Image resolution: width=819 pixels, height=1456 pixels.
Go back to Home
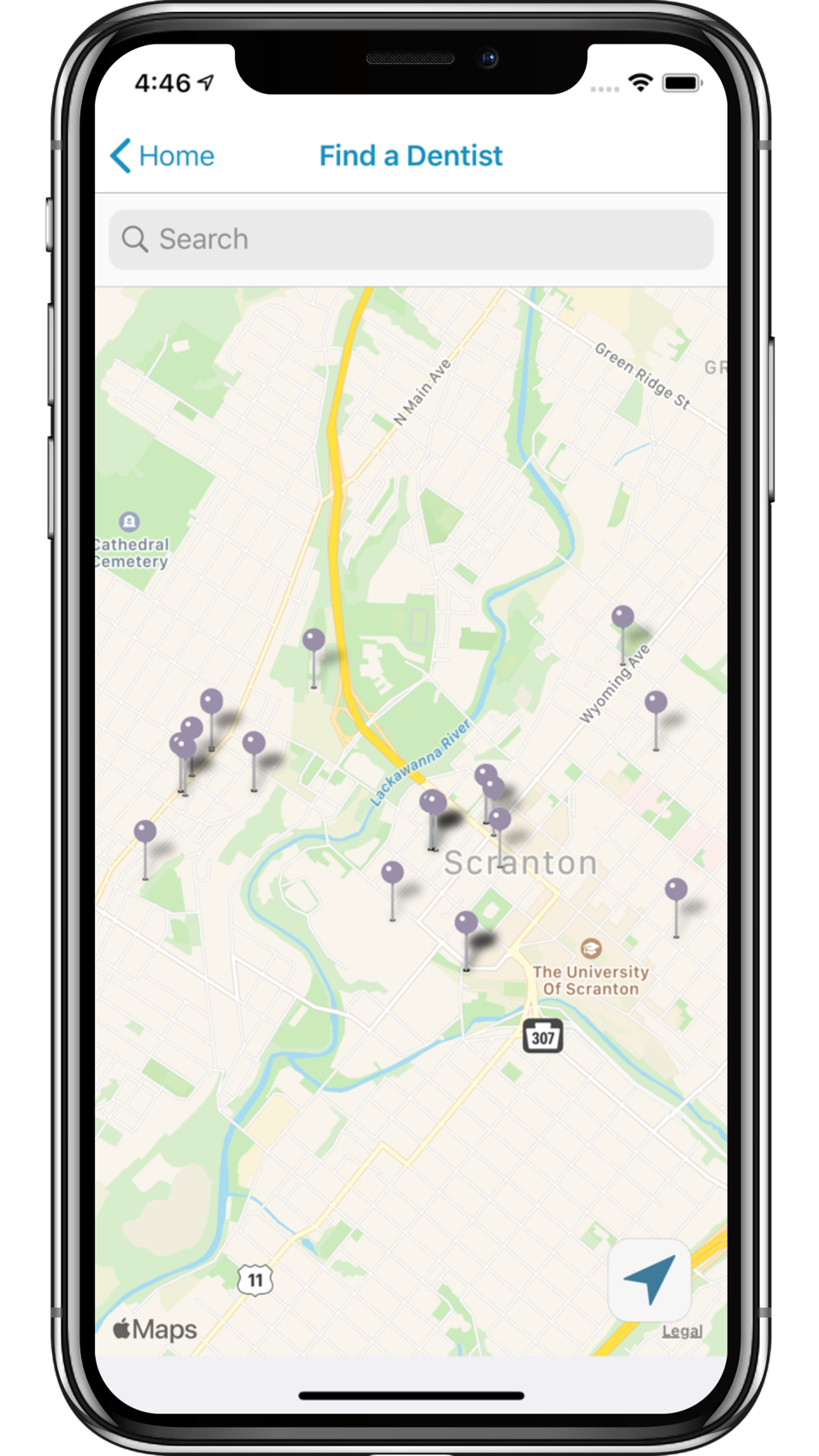pyautogui.click(x=162, y=155)
